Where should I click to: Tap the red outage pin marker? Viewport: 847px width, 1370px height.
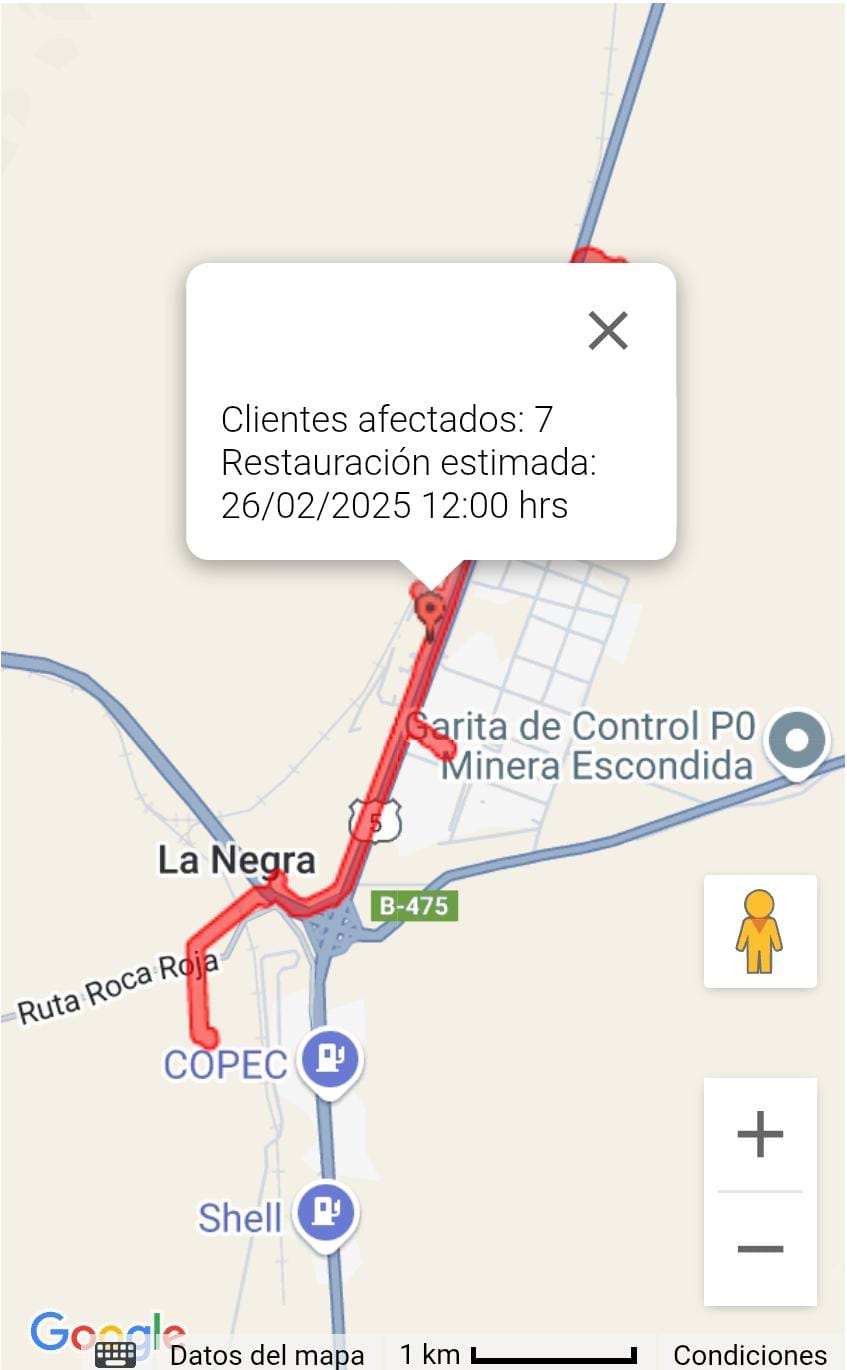coord(430,613)
